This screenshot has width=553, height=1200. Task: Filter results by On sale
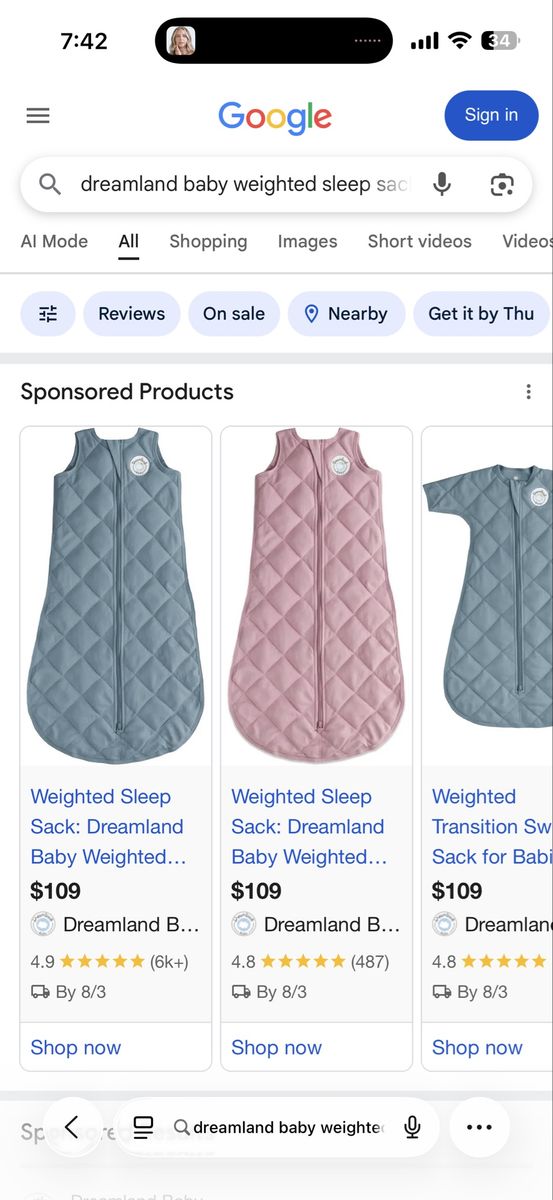point(234,314)
